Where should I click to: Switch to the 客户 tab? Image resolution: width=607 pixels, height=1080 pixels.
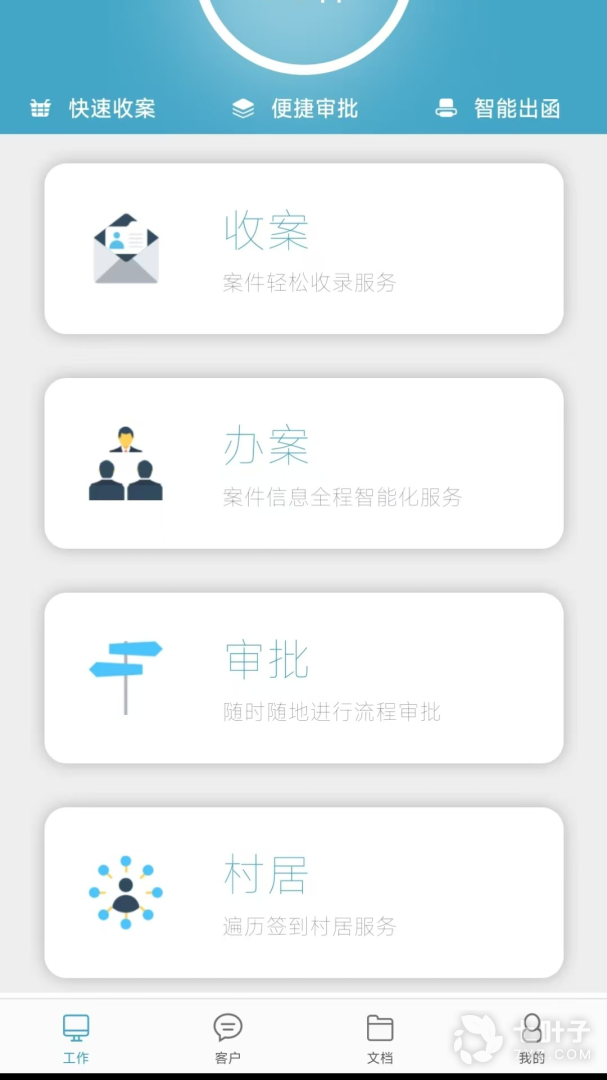click(228, 1038)
